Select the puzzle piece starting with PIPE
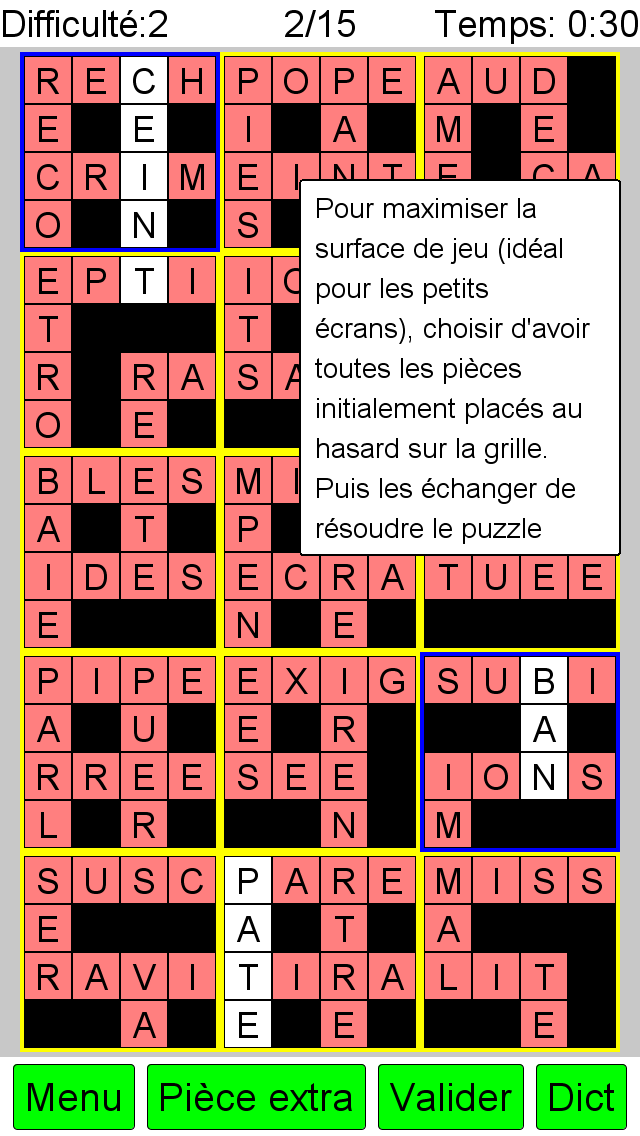 pyautogui.click(x=120, y=752)
